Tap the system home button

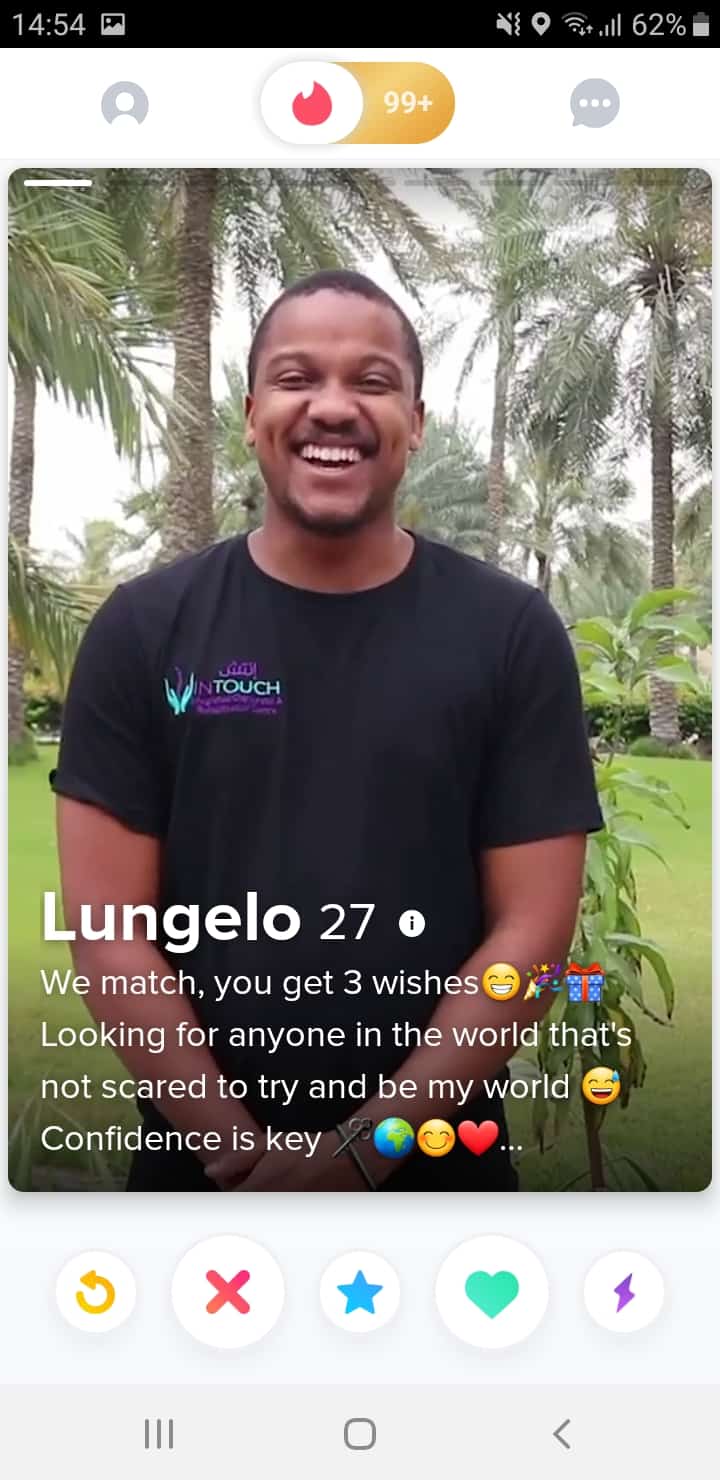point(360,1434)
